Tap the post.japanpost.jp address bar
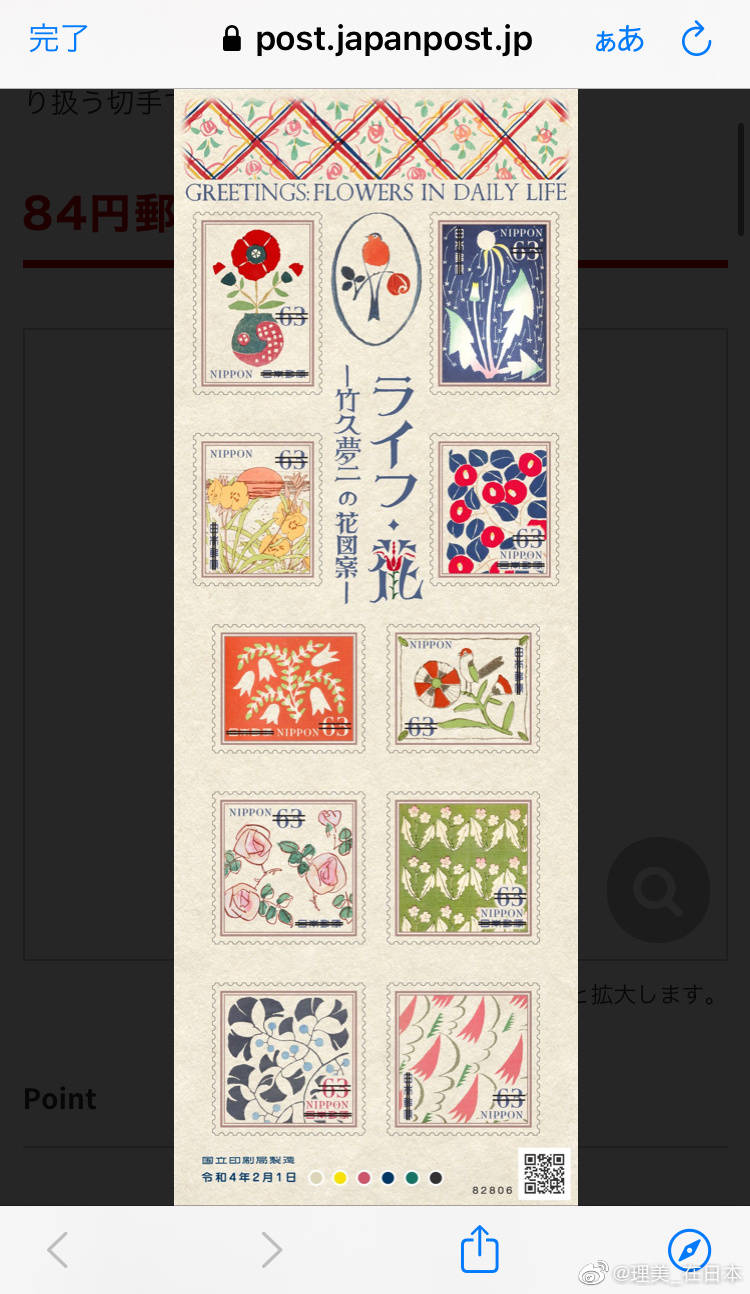Viewport: 750px width, 1294px height. [x=377, y=40]
